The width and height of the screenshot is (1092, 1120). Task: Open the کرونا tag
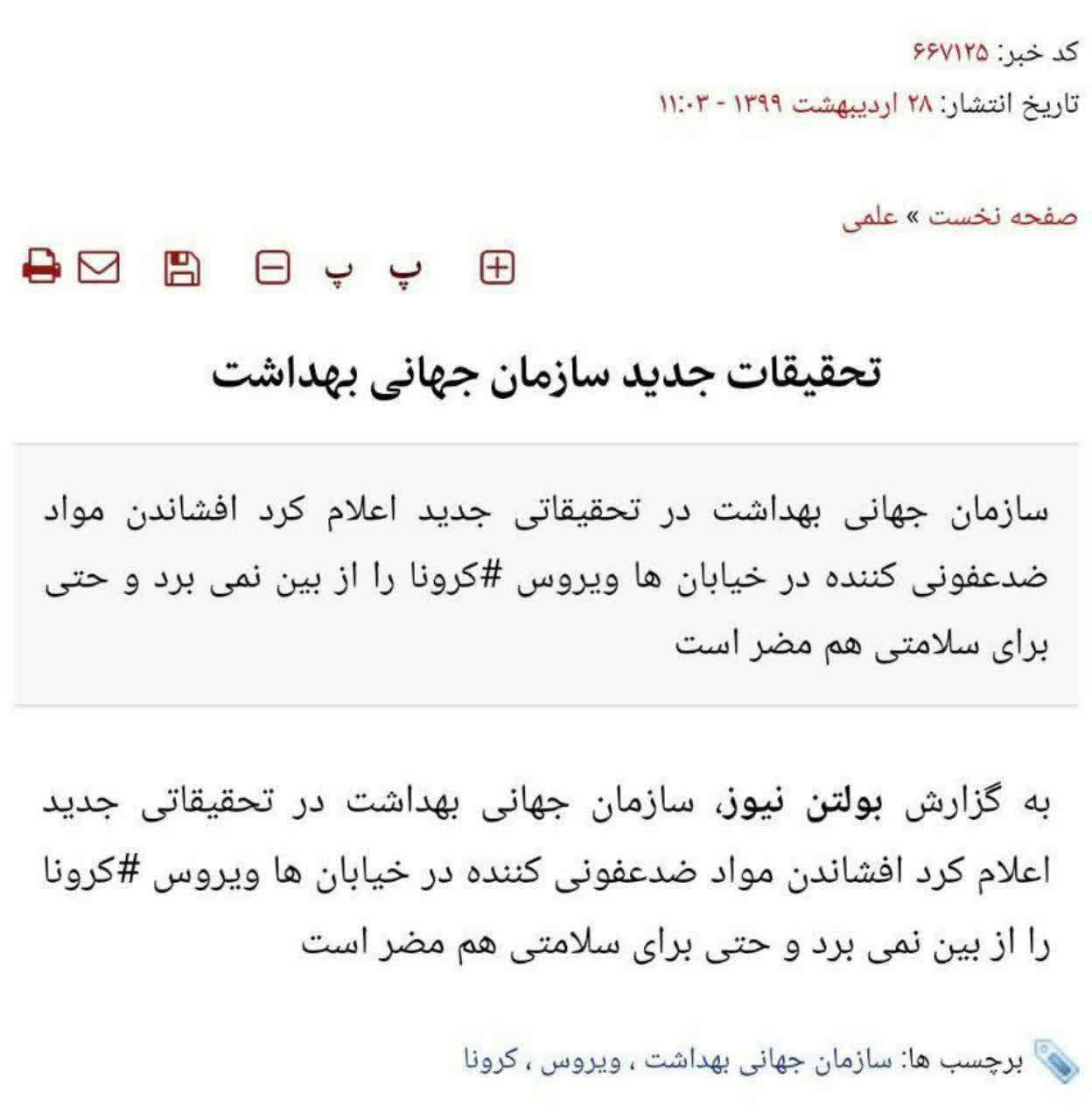point(492,1060)
